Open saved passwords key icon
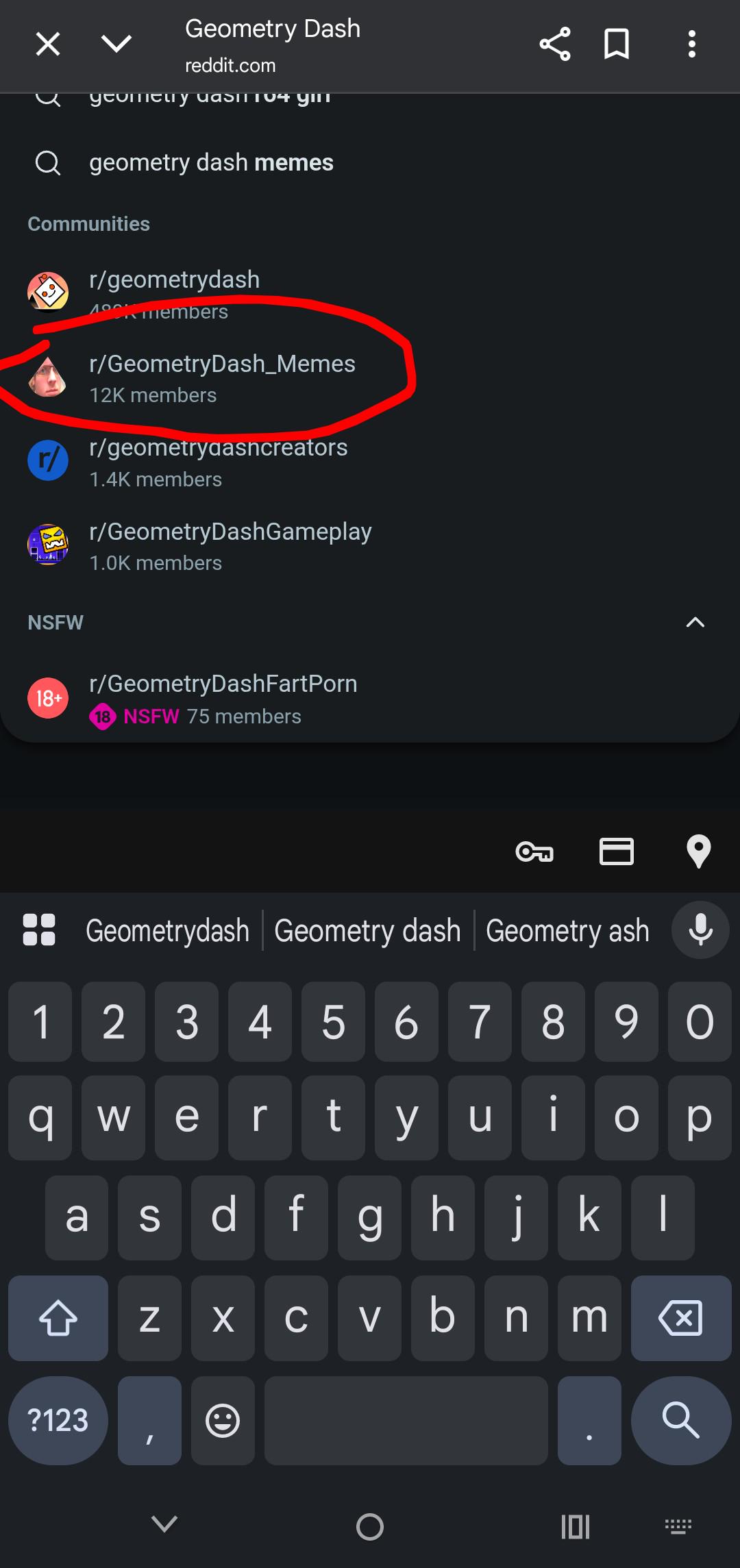 534,851
